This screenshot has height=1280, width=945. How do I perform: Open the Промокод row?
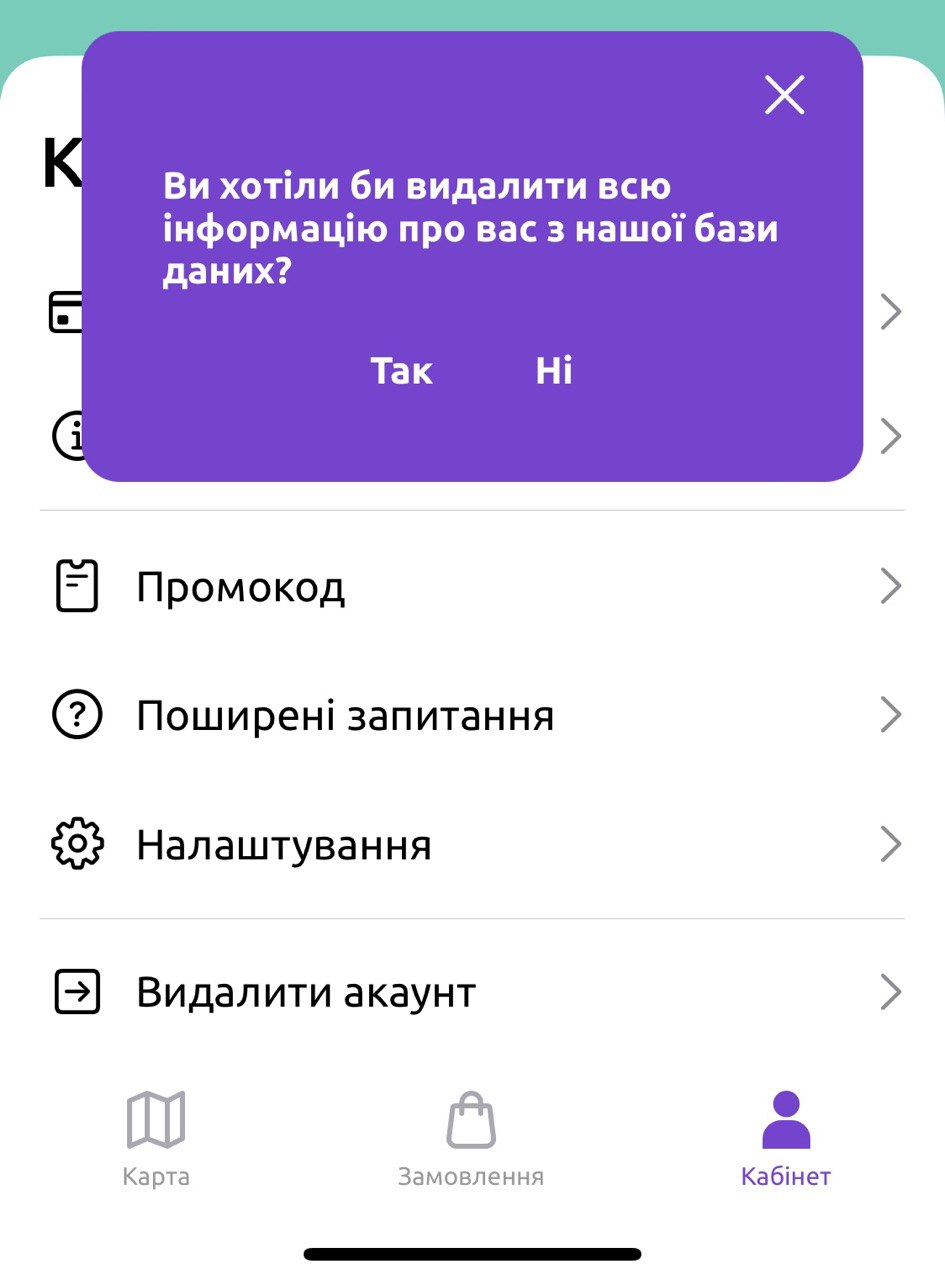(x=470, y=587)
